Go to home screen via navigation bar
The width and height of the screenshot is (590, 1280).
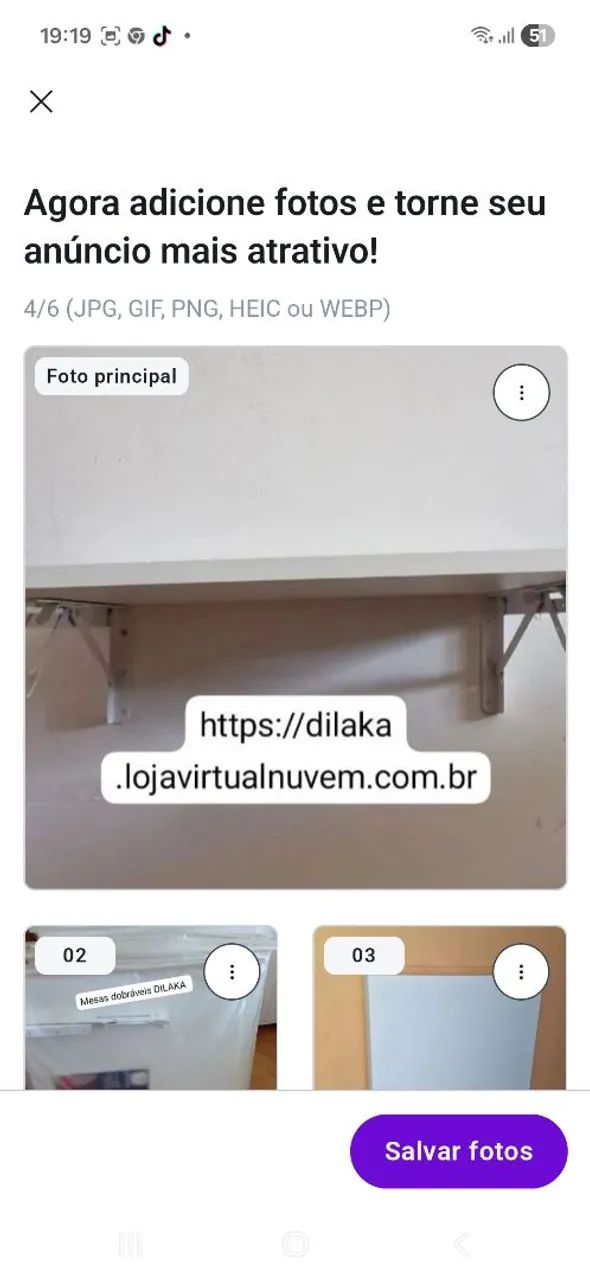tap(295, 1244)
